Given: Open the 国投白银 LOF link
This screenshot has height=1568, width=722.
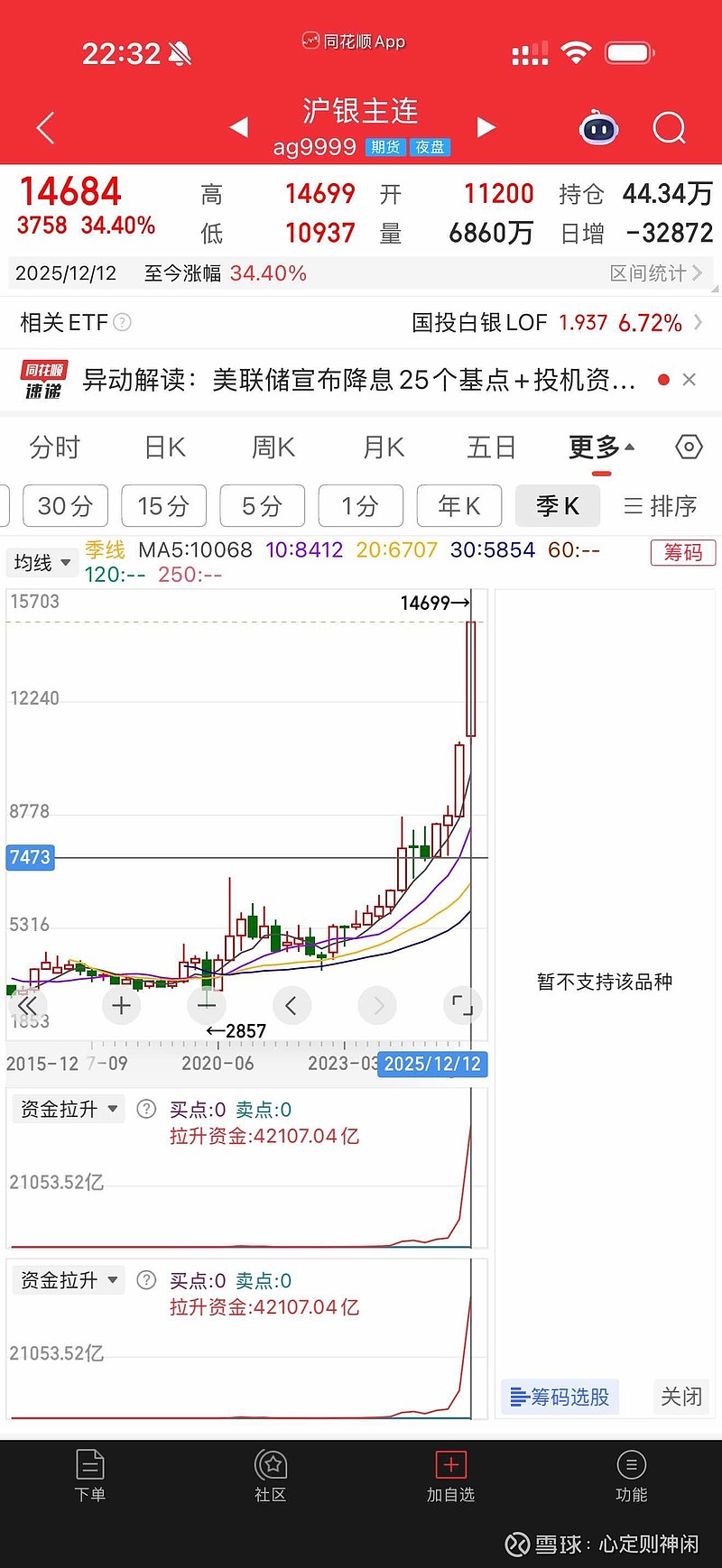Looking at the screenshot, I should 477,322.
